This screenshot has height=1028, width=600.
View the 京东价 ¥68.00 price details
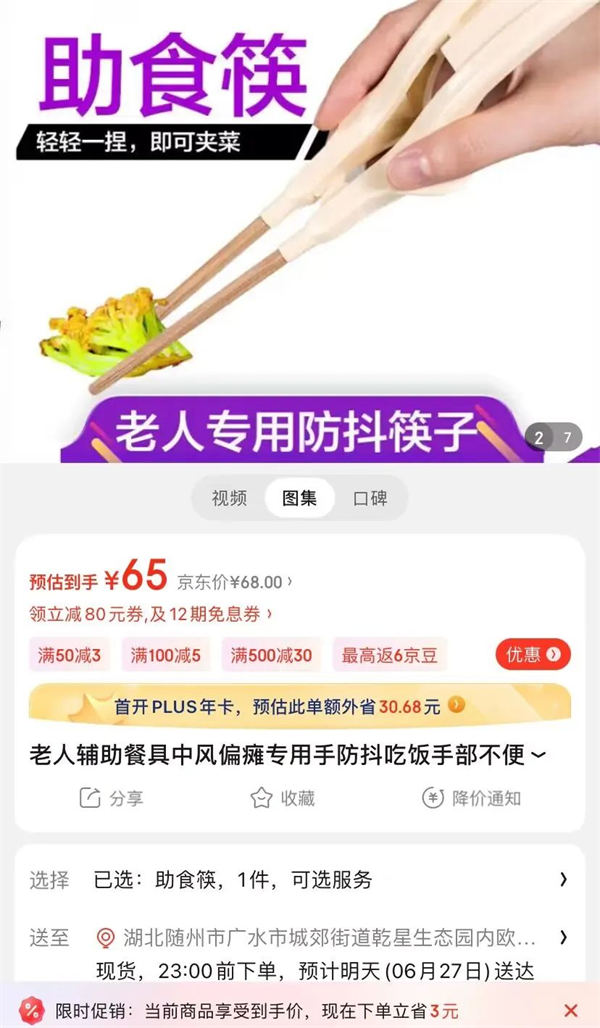point(236,582)
